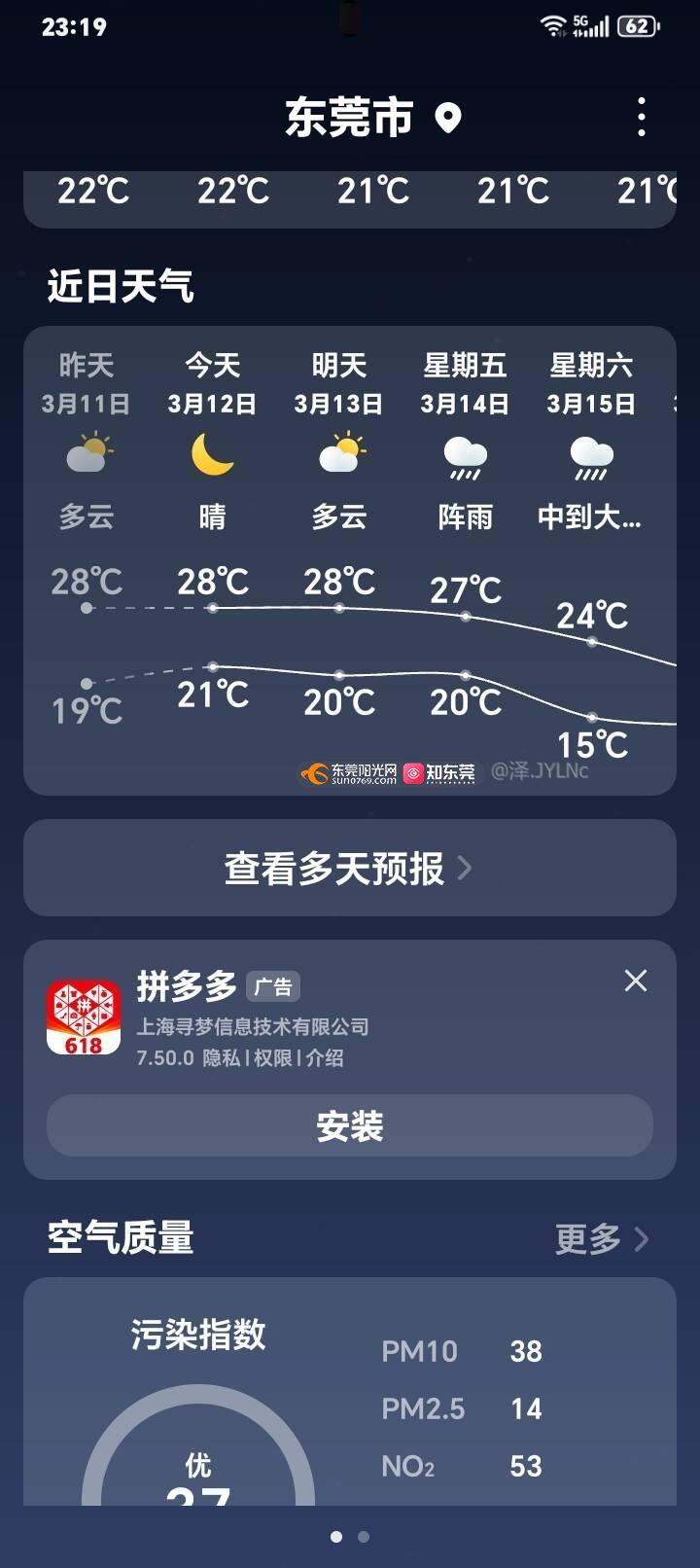Open 拼多多 permissions link 权限

coord(273,1058)
